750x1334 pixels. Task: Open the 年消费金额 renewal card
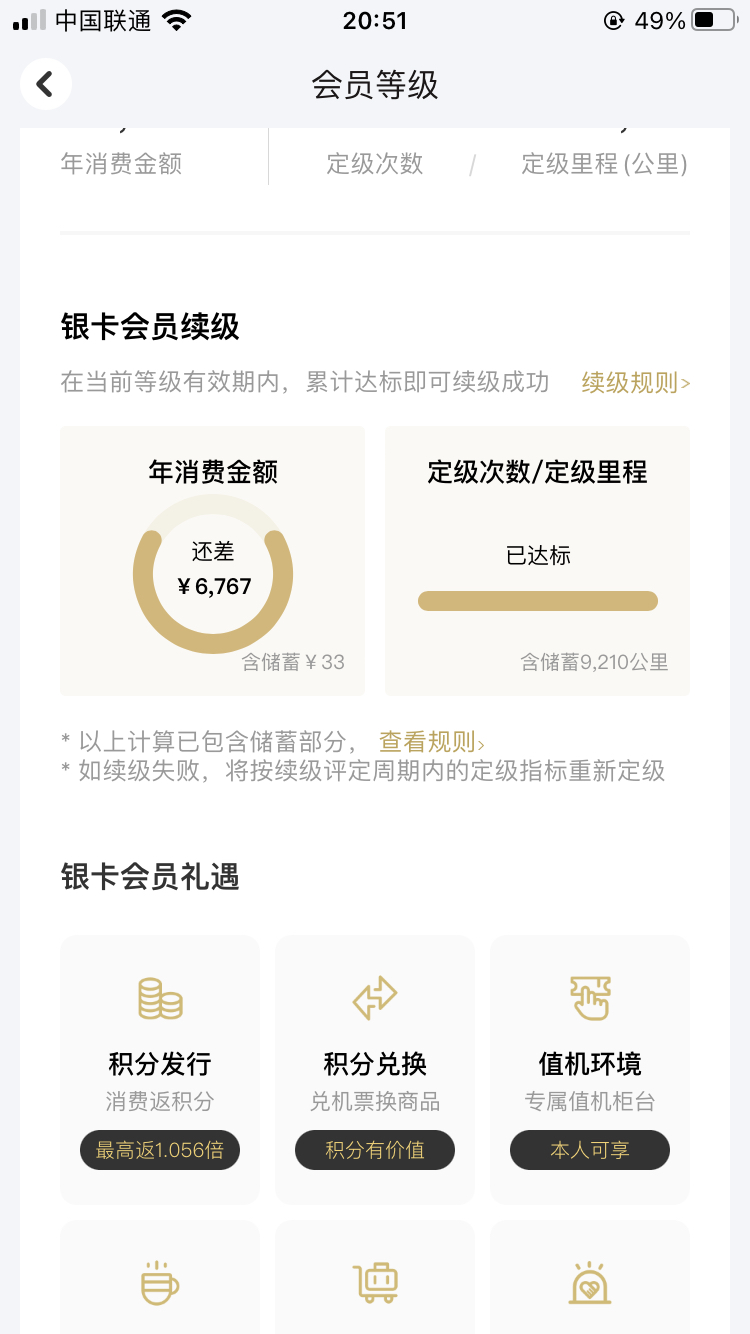click(213, 561)
